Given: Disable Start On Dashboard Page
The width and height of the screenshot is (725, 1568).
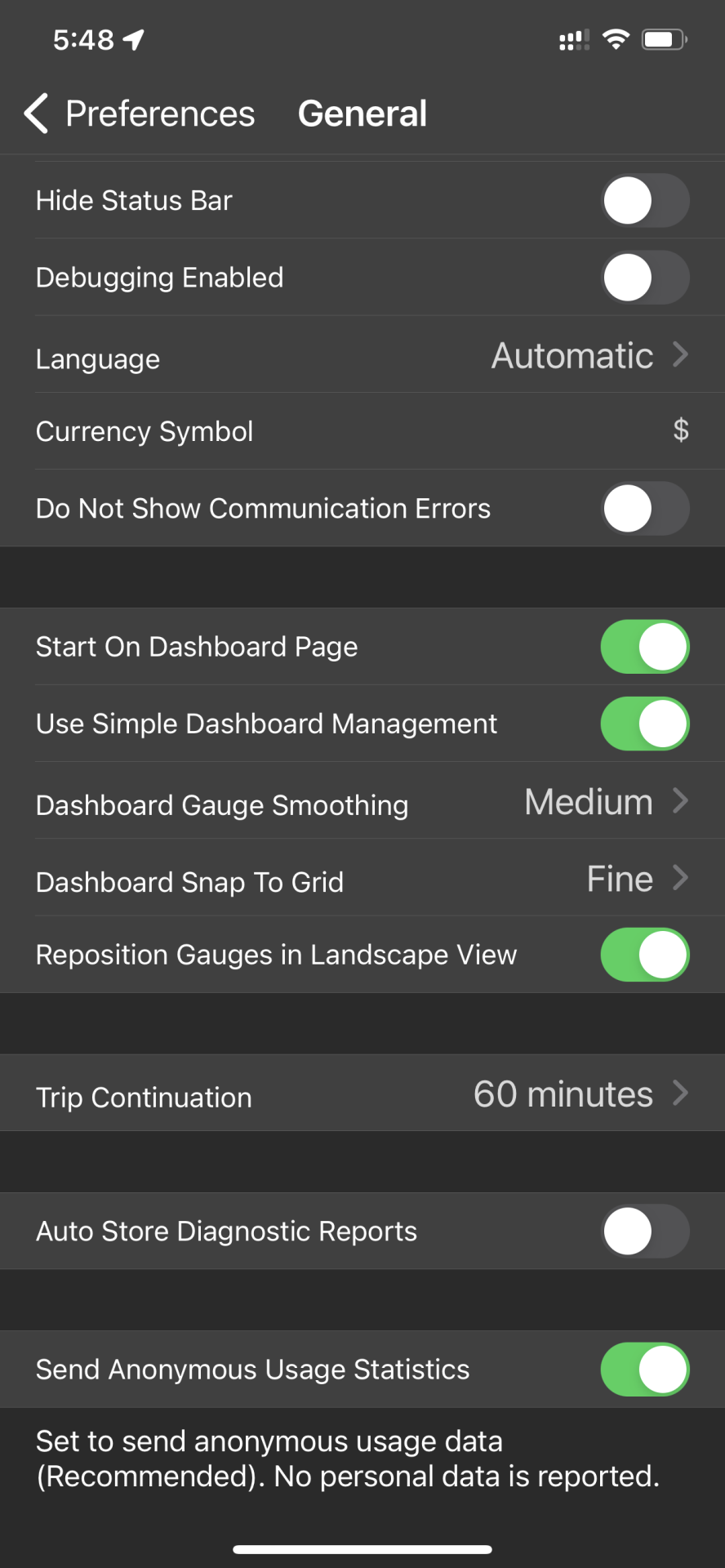Looking at the screenshot, I should point(645,647).
